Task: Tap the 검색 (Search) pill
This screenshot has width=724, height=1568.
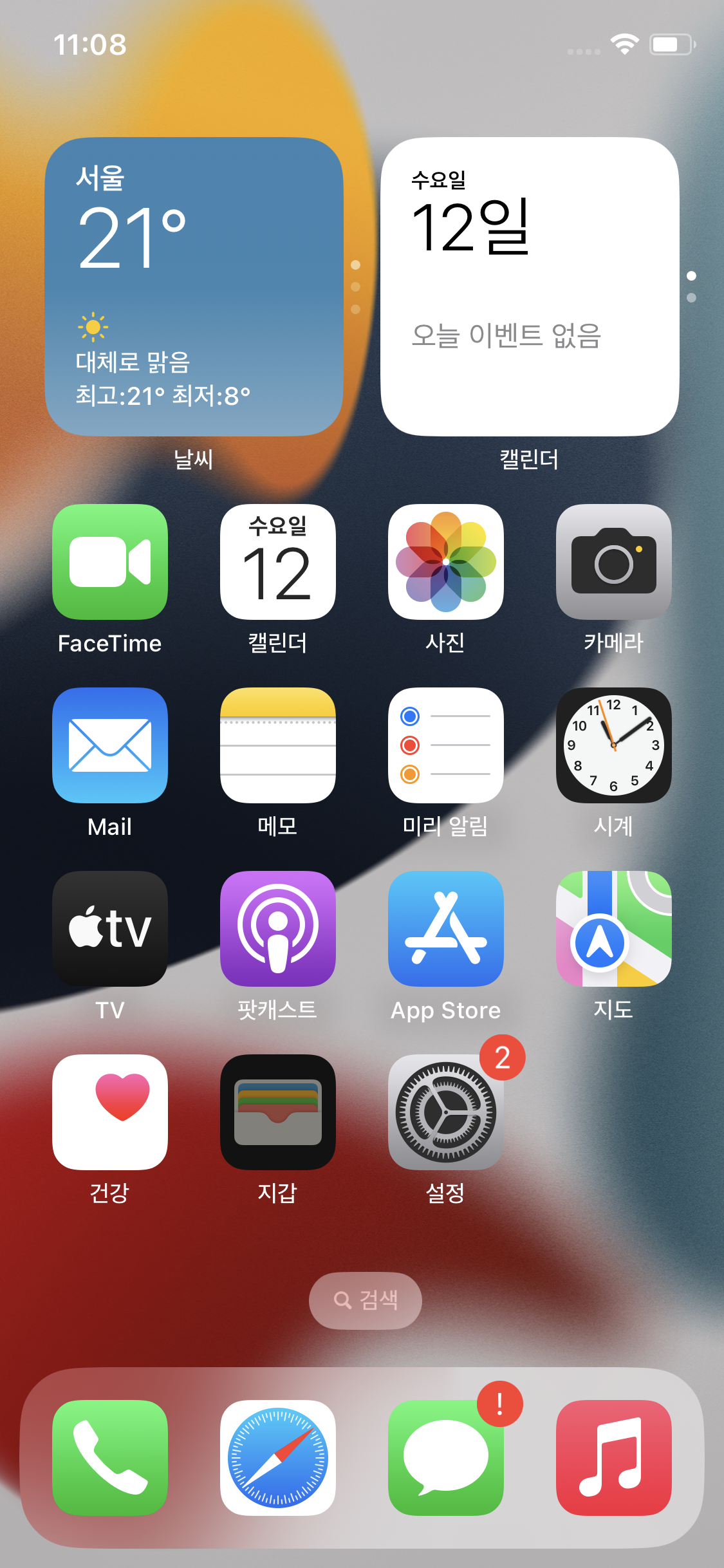Action: 364,1300
